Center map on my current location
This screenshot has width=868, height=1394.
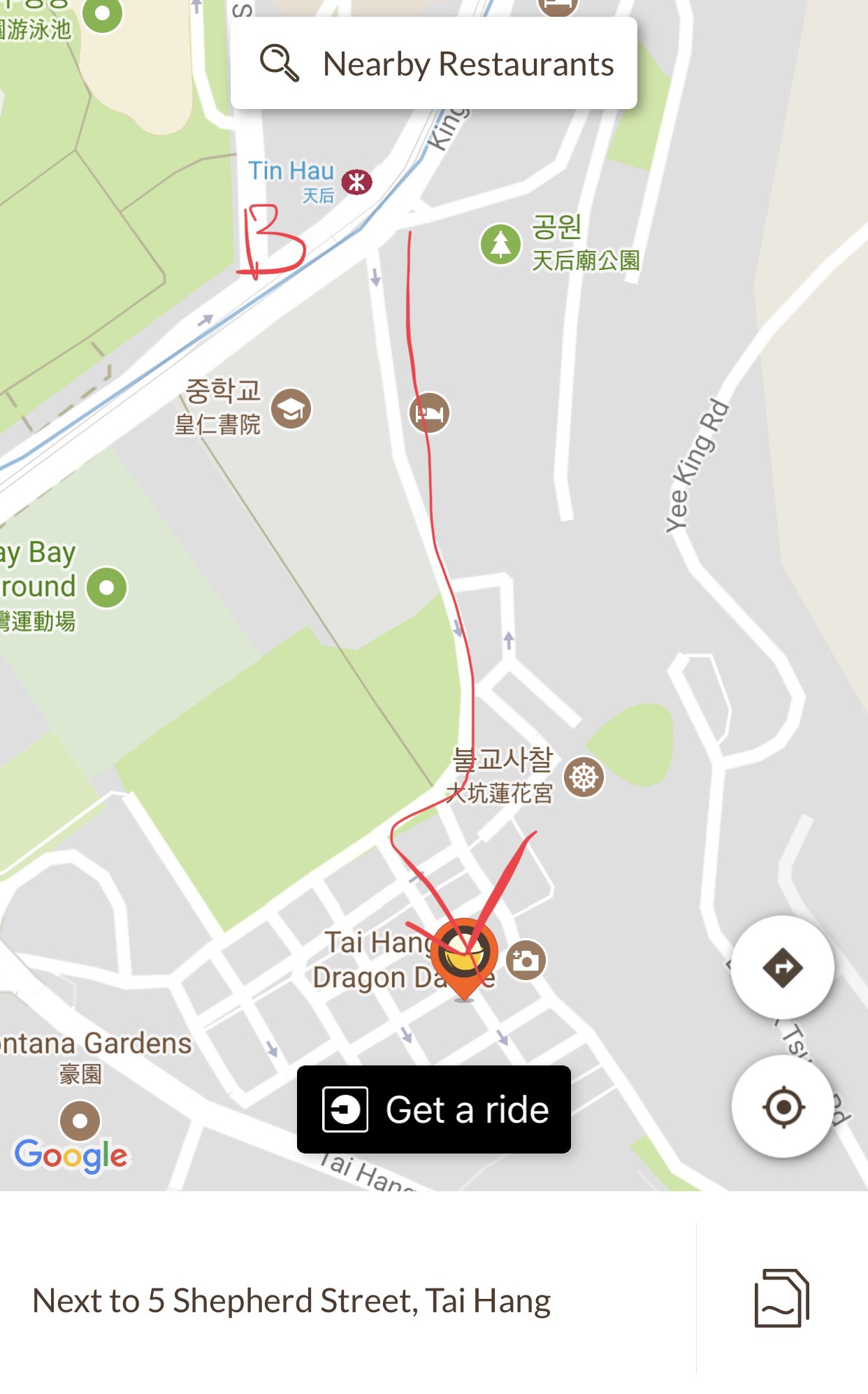coord(782,1107)
